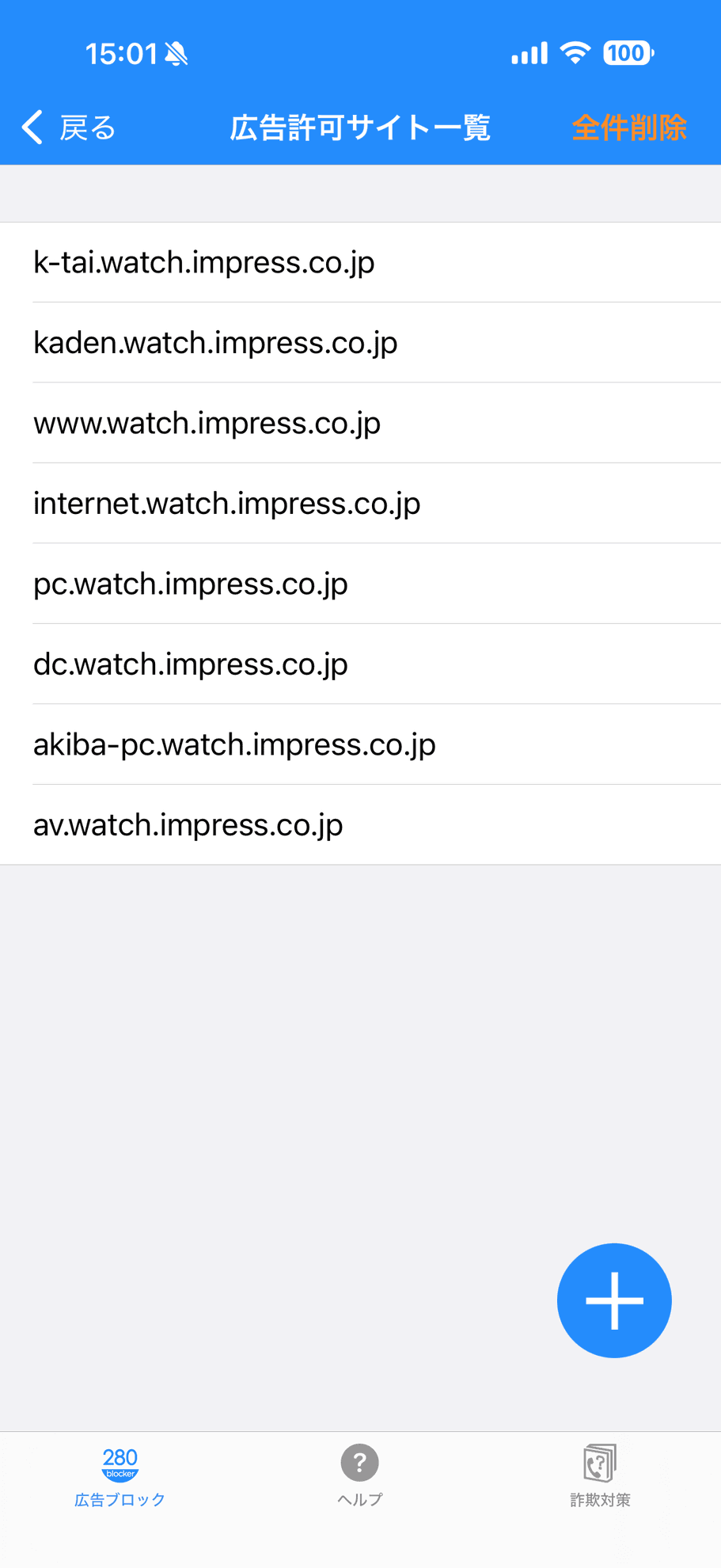Select internet.watch.impress.co.jp entry
This screenshot has width=721, height=1568.
click(226, 503)
